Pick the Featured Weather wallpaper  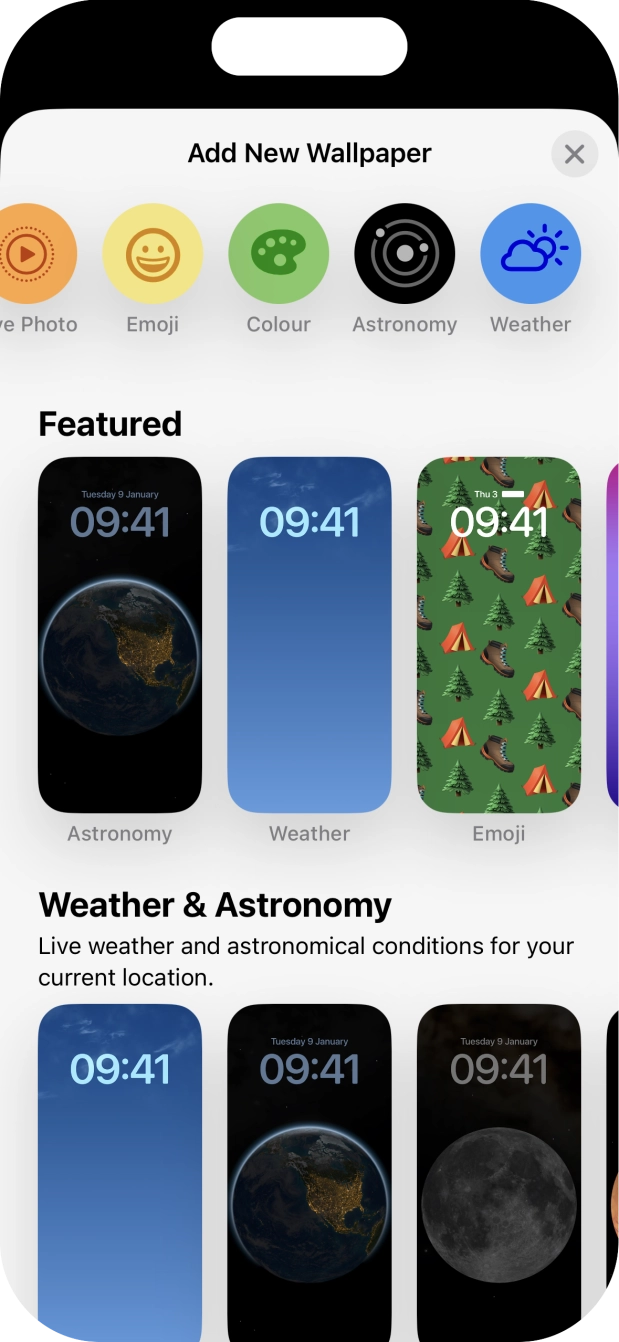click(309, 635)
